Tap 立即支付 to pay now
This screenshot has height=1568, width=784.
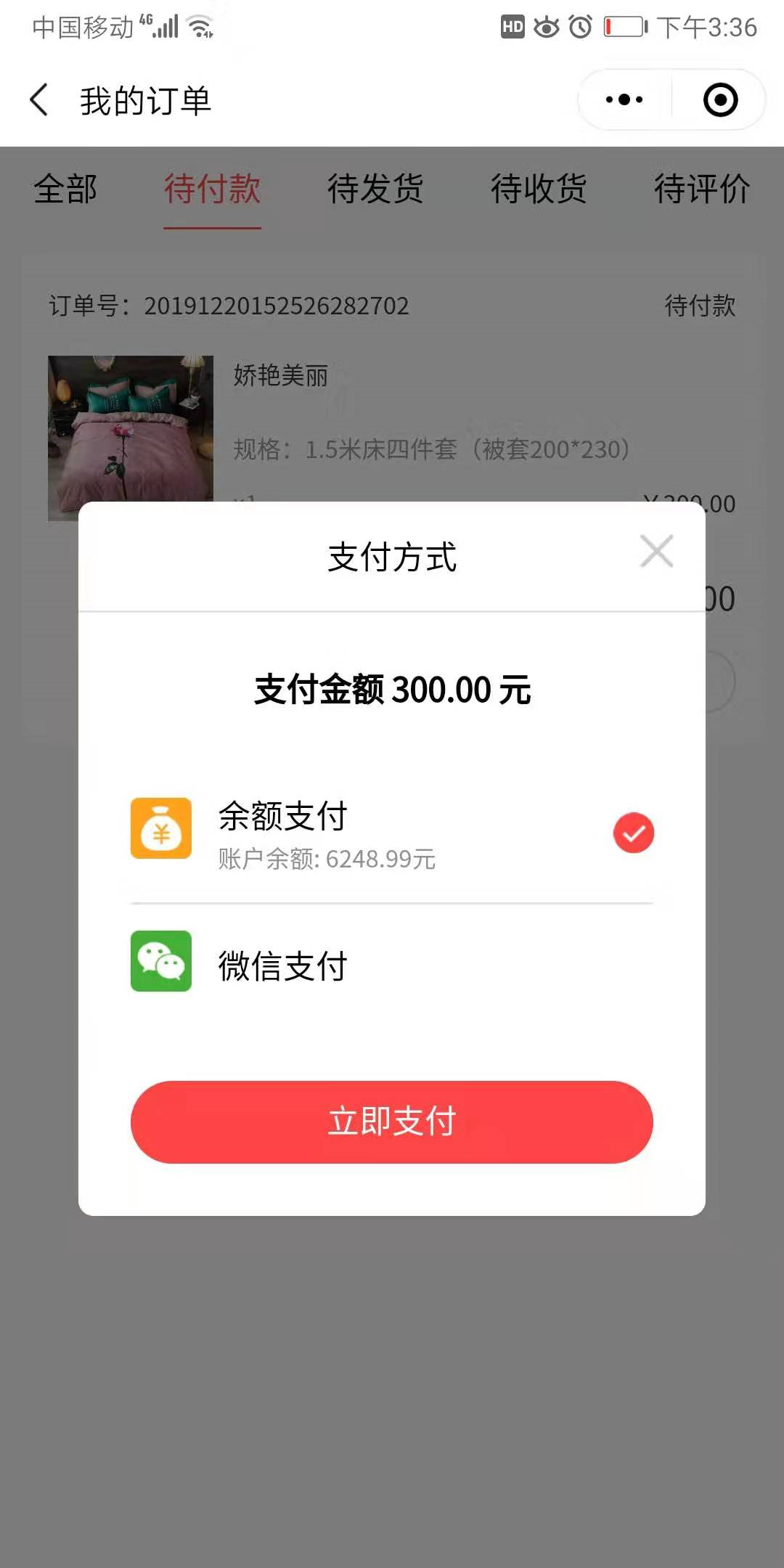click(x=392, y=1122)
